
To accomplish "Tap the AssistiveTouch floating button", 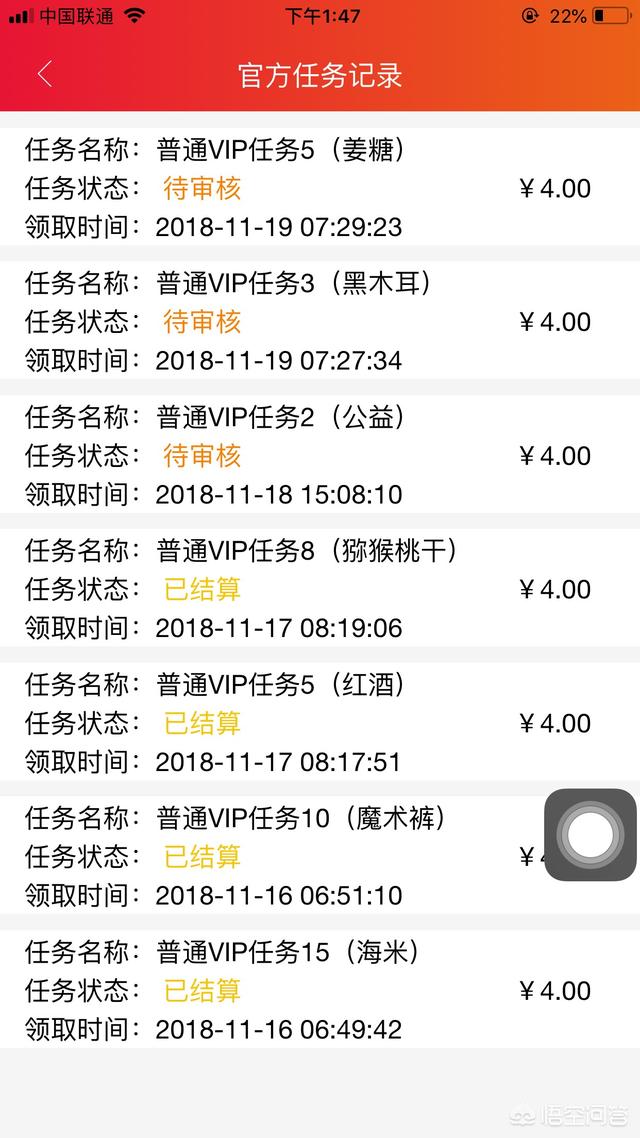I will pos(590,835).
